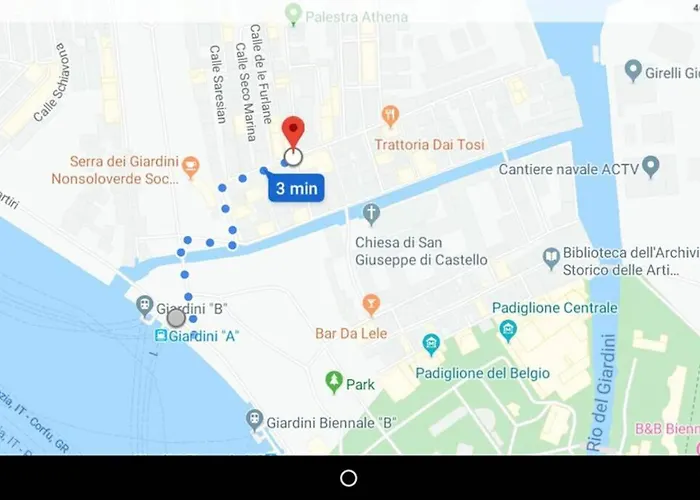Screen dimensions: 700x500
Task: Open Chiesa di San Giuseppe di Castello marker
Action: tap(371, 213)
